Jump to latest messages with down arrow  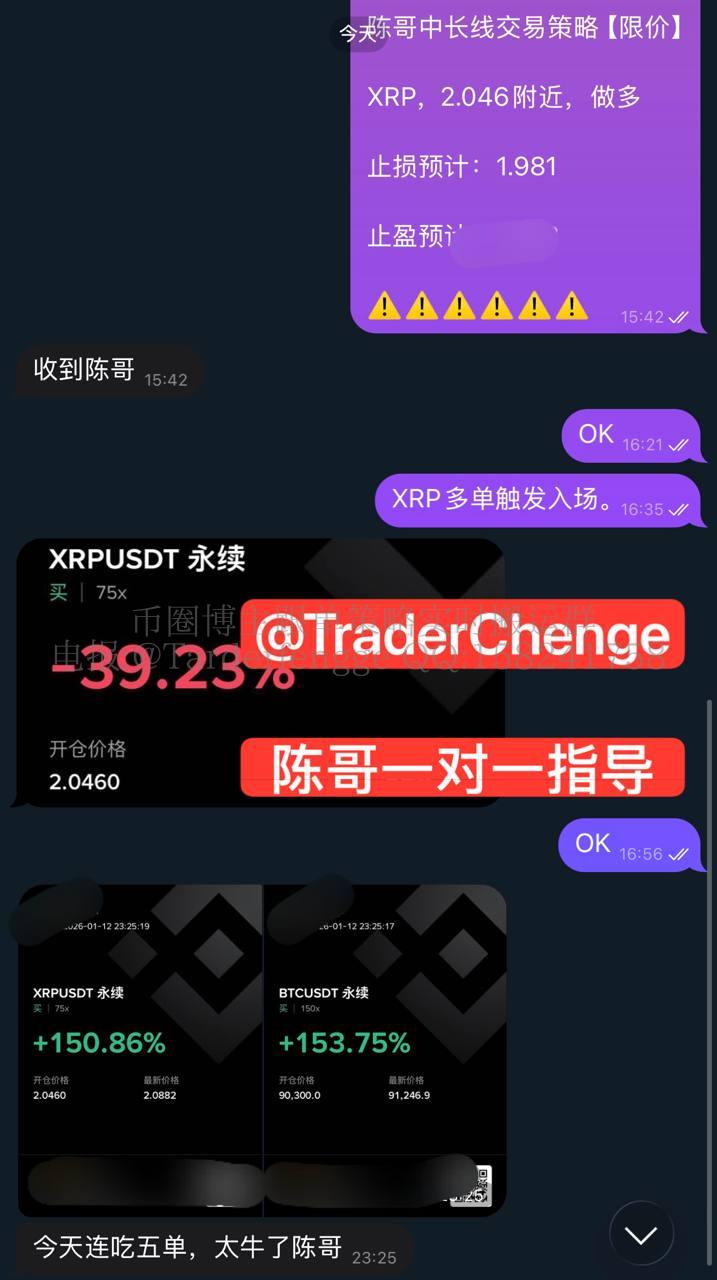[x=641, y=1234]
